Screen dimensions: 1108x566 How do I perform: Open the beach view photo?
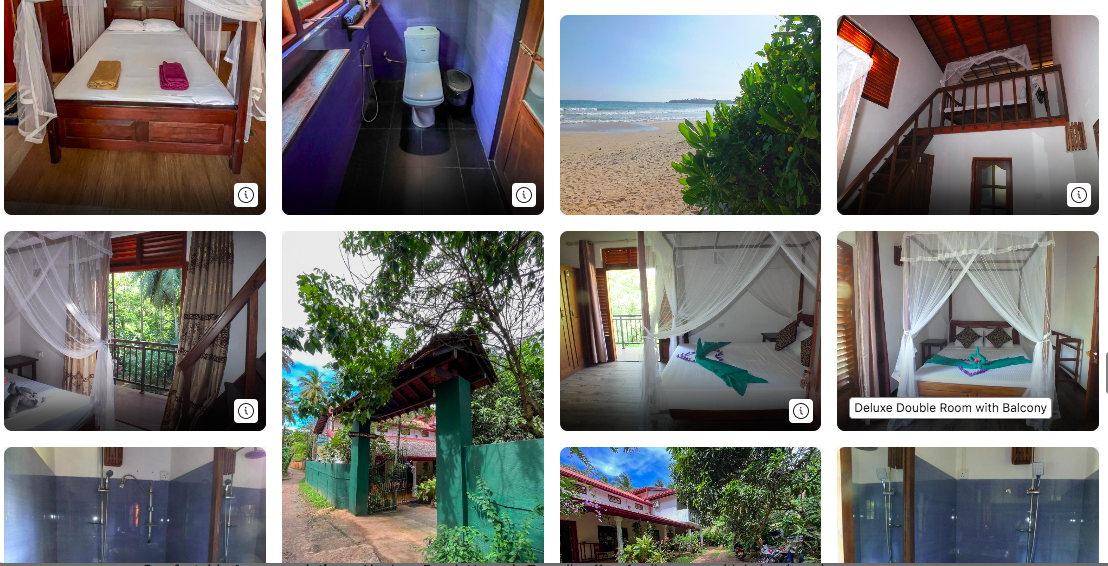tap(690, 115)
